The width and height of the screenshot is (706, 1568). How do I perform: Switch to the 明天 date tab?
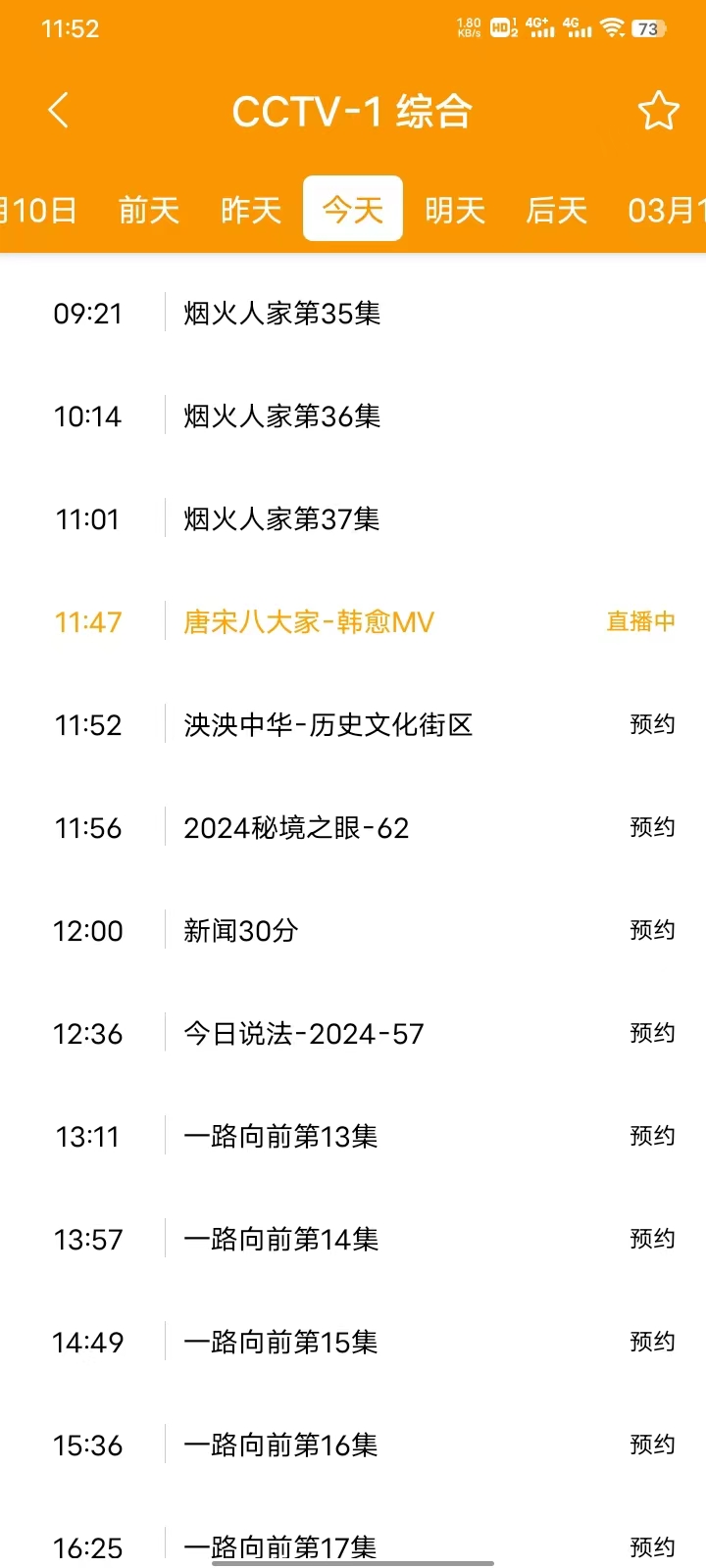(x=455, y=210)
